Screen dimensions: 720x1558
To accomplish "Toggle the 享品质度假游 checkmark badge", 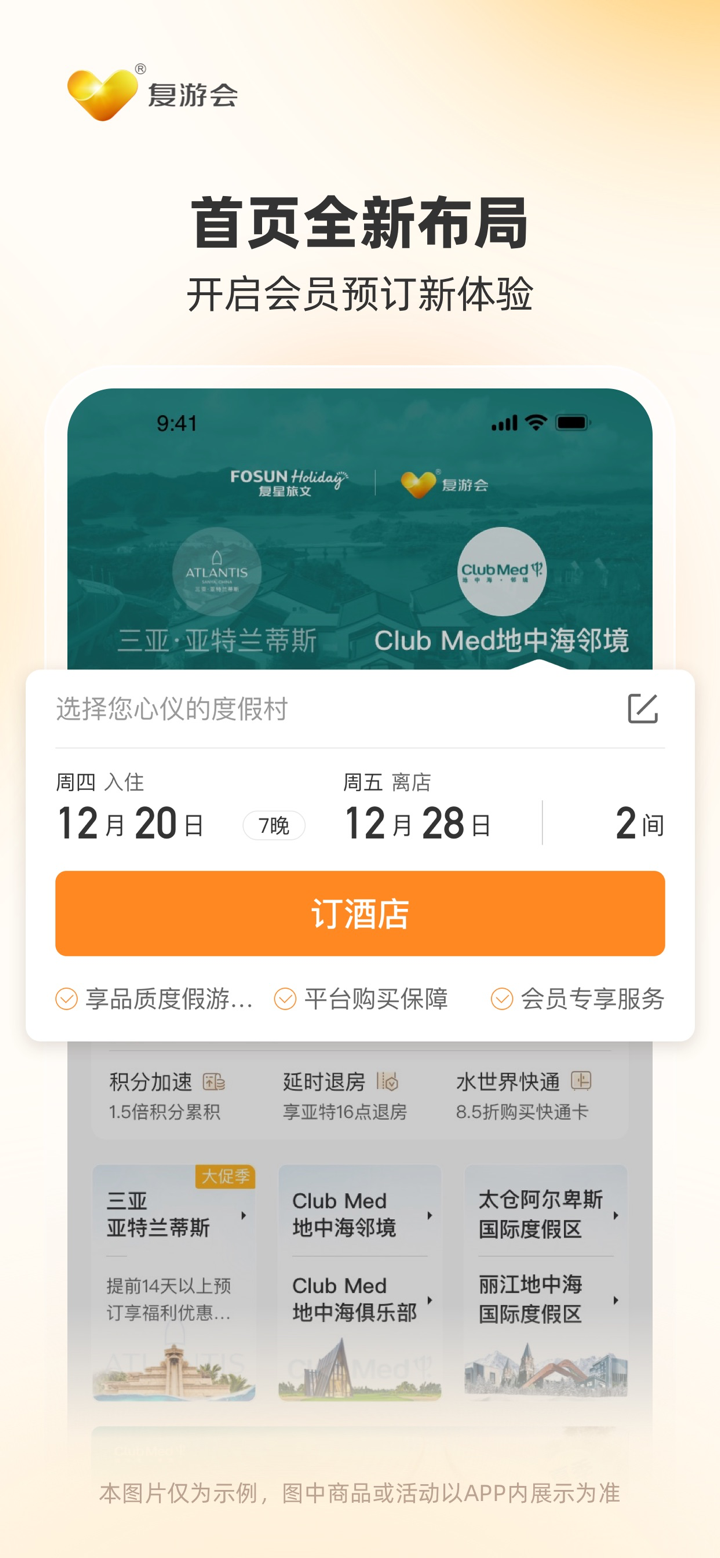I will tap(67, 998).
